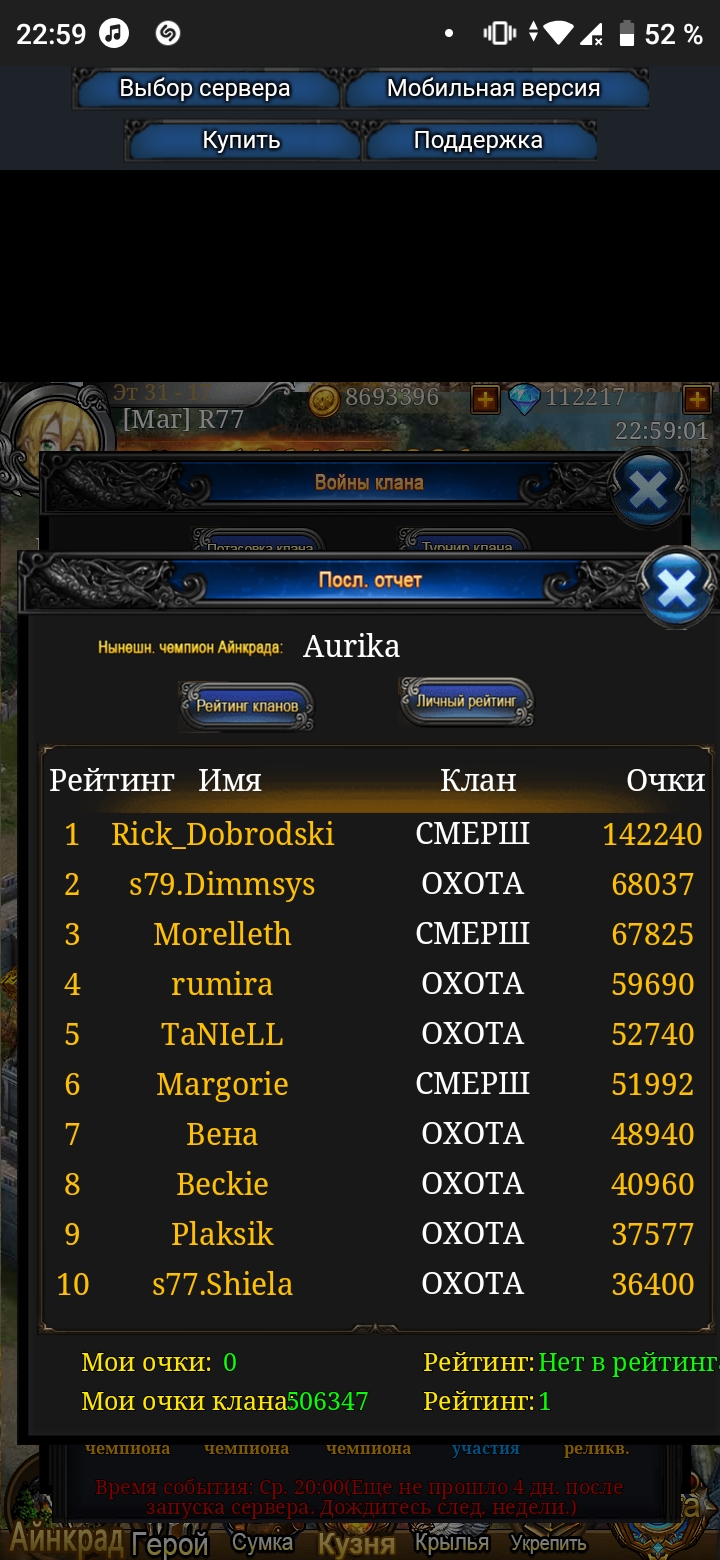Open the Выбор сервера button

click(205, 89)
